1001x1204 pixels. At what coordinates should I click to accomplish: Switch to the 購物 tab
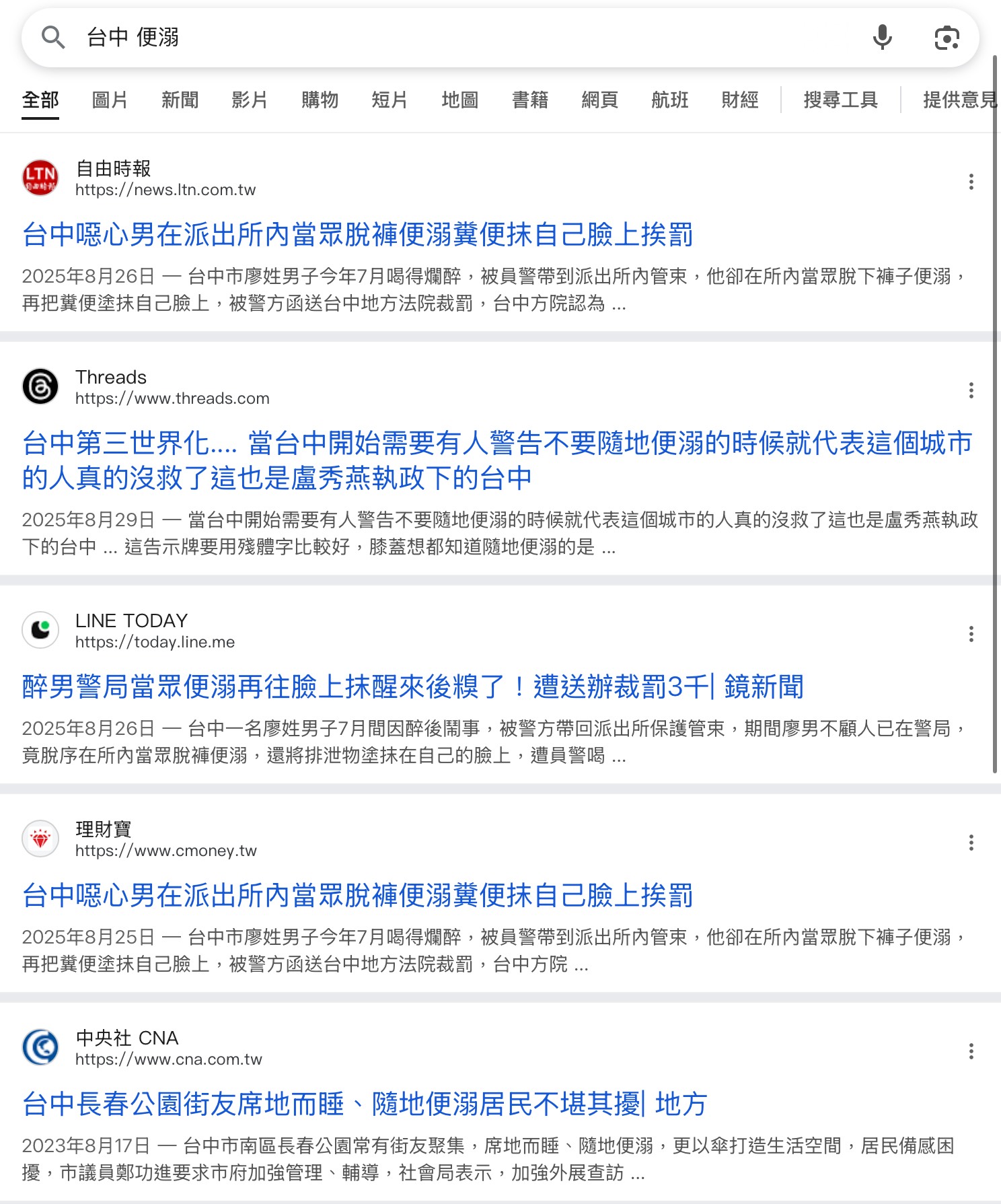pyautogui.click(x=320, y=100)
